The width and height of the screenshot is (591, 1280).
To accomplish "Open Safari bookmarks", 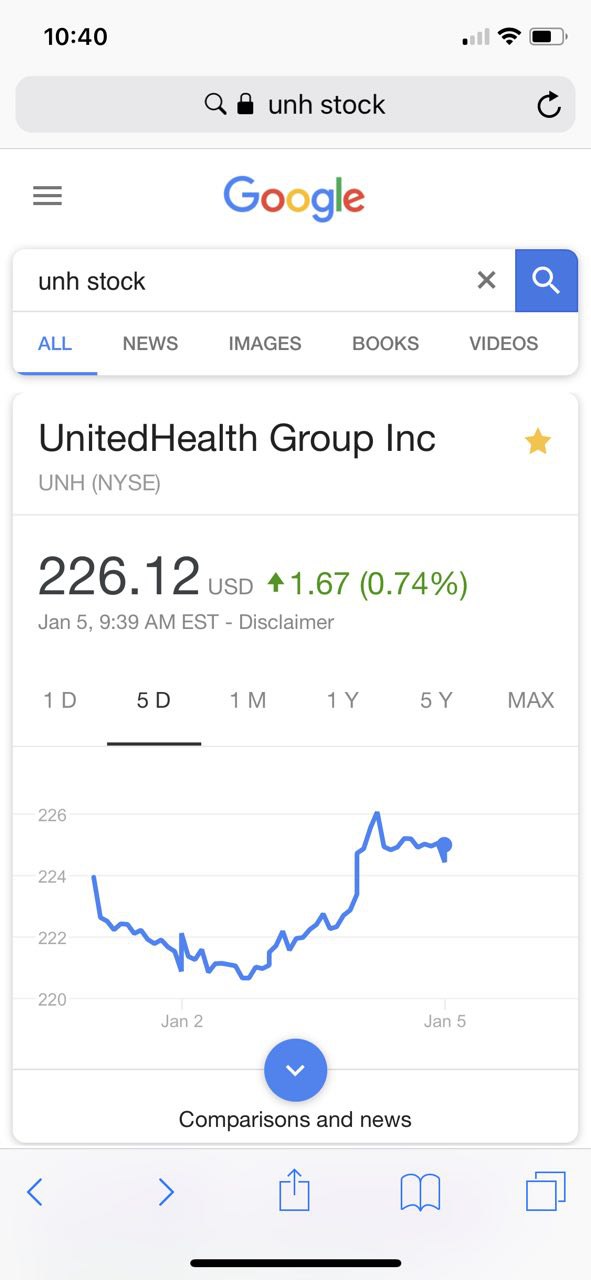I will [420, 1192].
